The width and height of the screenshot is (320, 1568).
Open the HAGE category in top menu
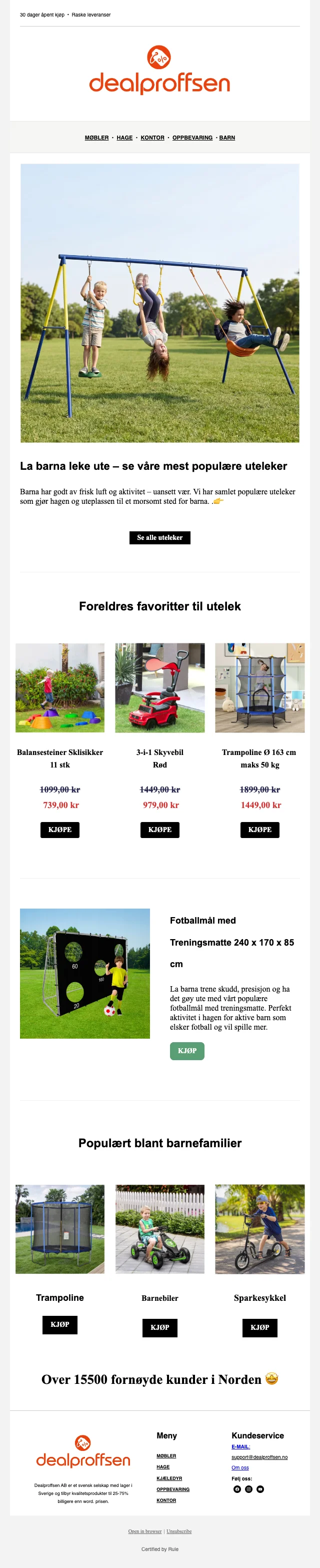(124, 138)
